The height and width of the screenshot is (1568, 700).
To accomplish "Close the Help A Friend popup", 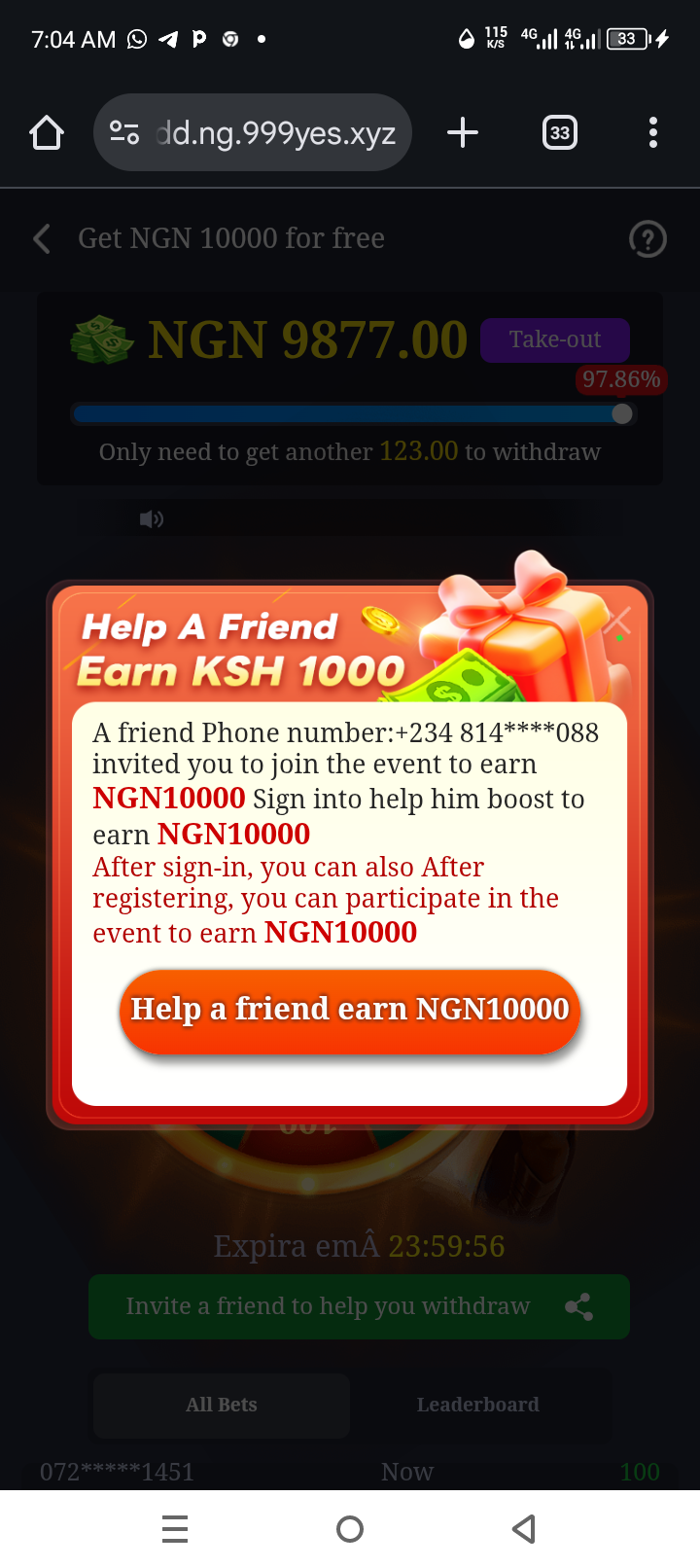I will click(x=617, y=621).
